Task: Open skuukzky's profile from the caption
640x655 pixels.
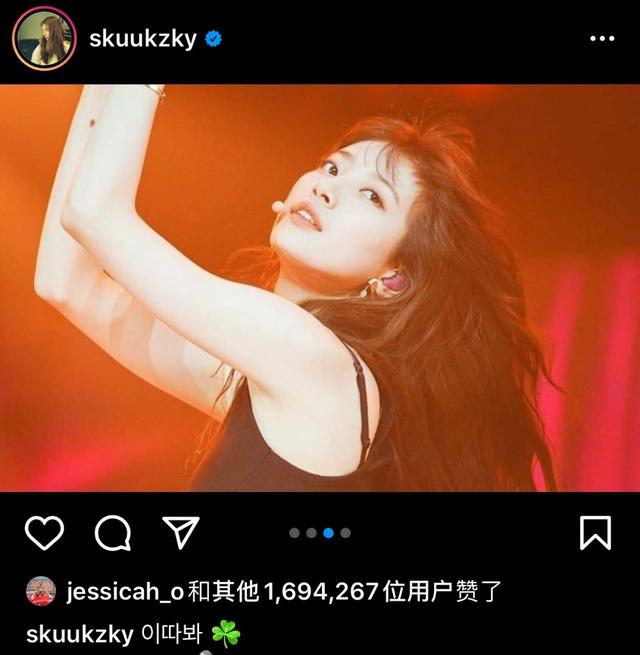Action: 80,635
